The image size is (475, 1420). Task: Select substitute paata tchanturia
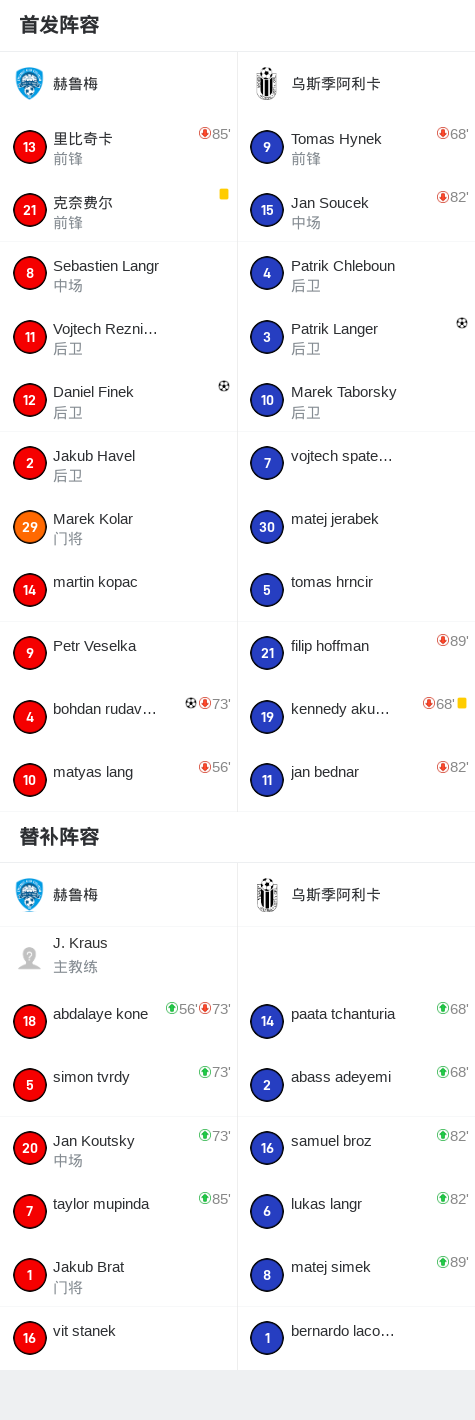[356, 1021]
